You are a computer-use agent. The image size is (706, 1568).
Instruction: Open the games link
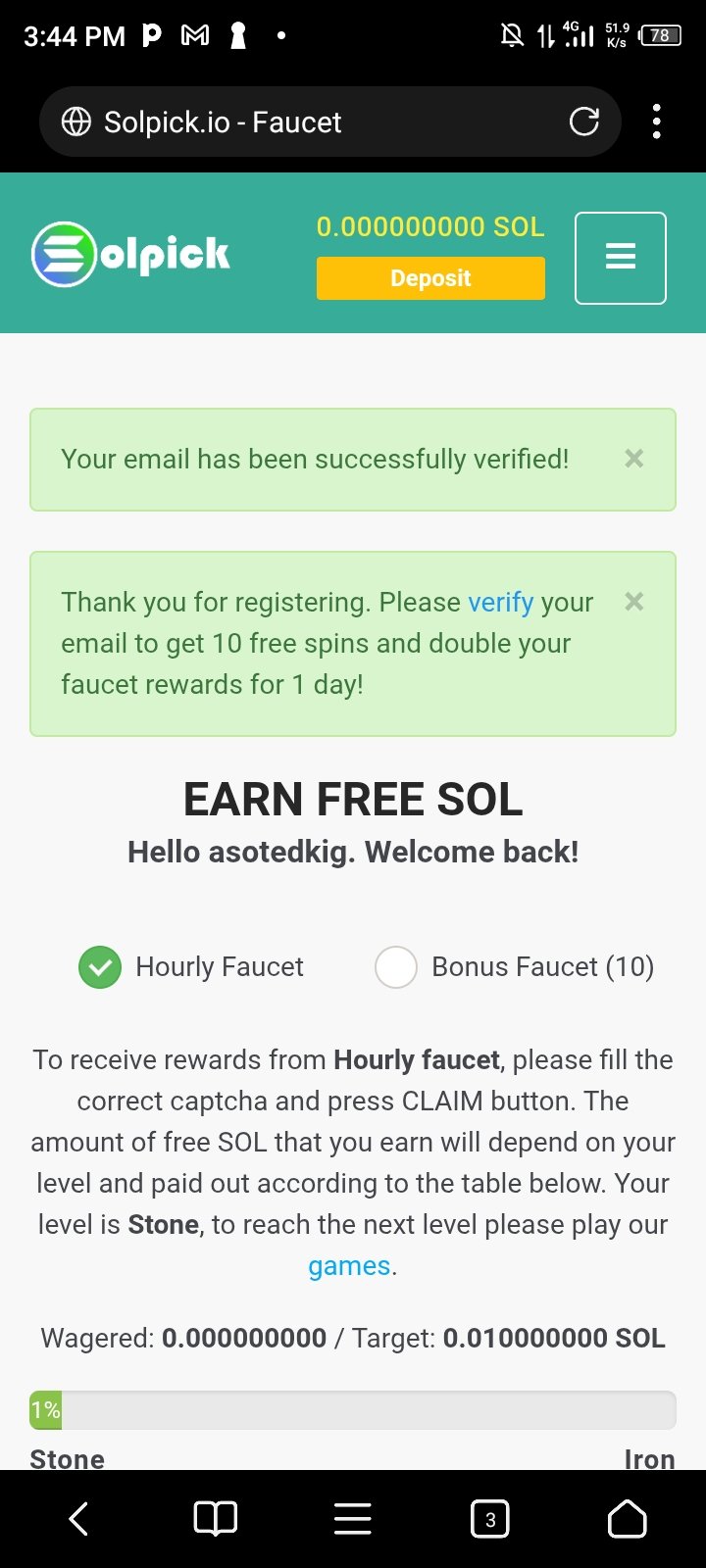pos(349,1266)
